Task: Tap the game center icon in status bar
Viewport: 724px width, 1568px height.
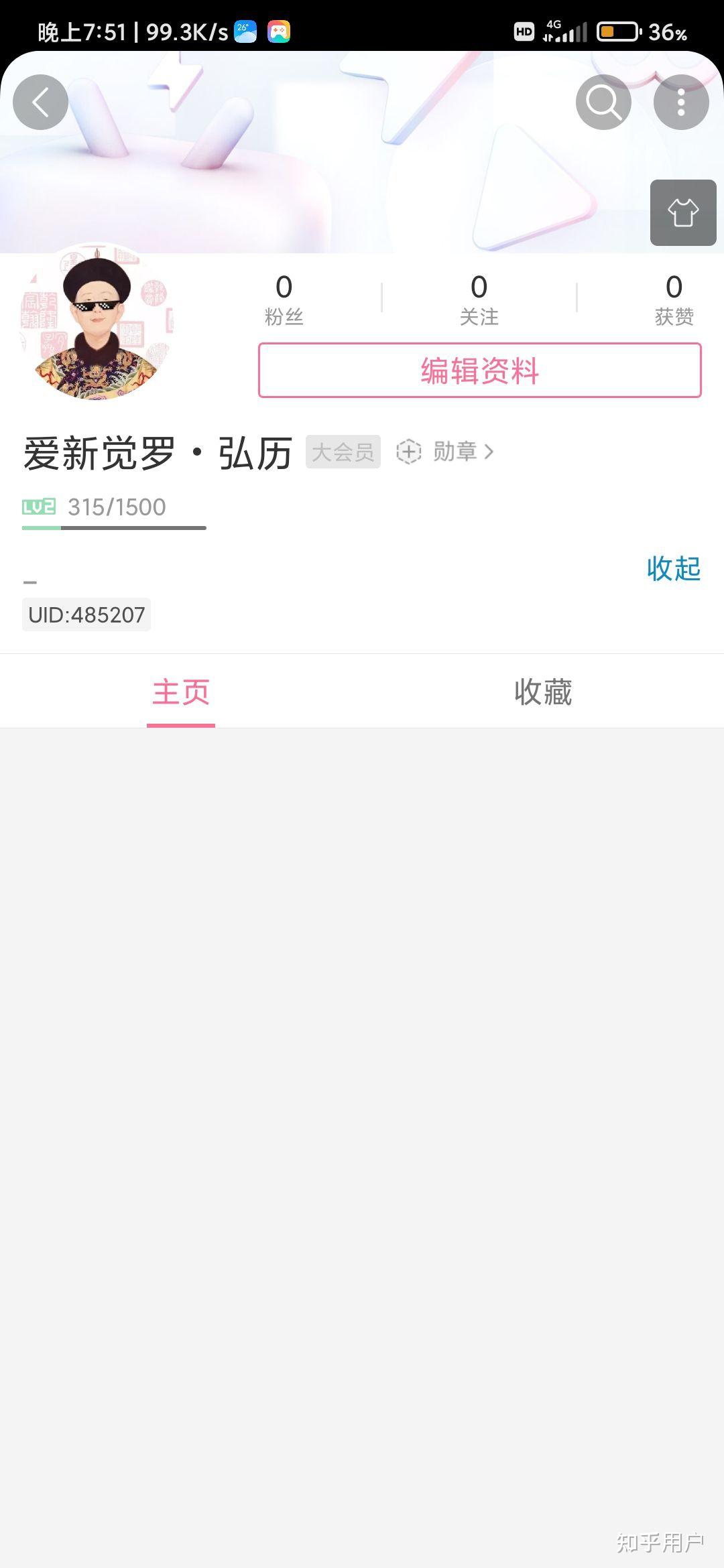Action: pyautogui.click(x=280, y=30)
